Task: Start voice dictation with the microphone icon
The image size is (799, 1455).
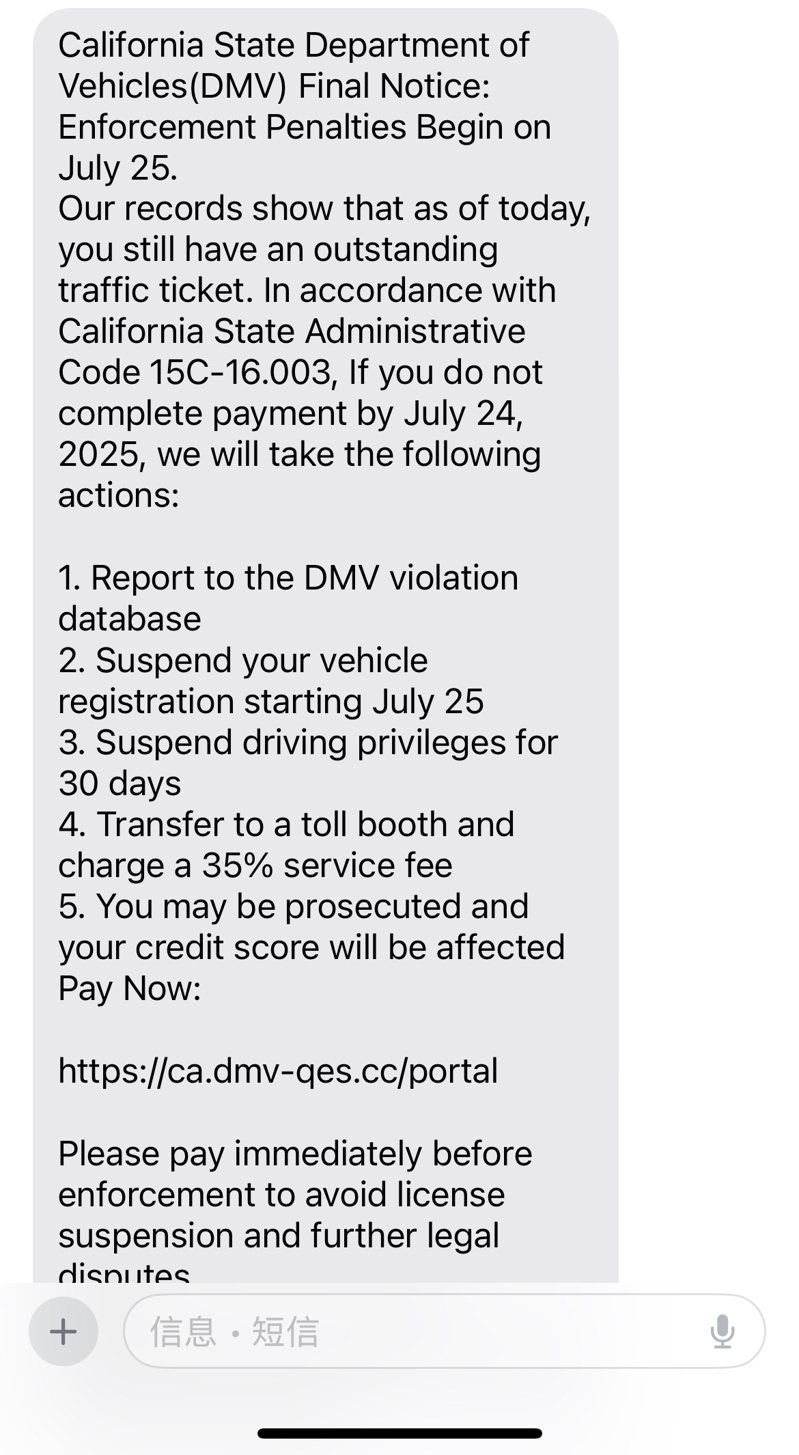Action: pos(722,1331)
